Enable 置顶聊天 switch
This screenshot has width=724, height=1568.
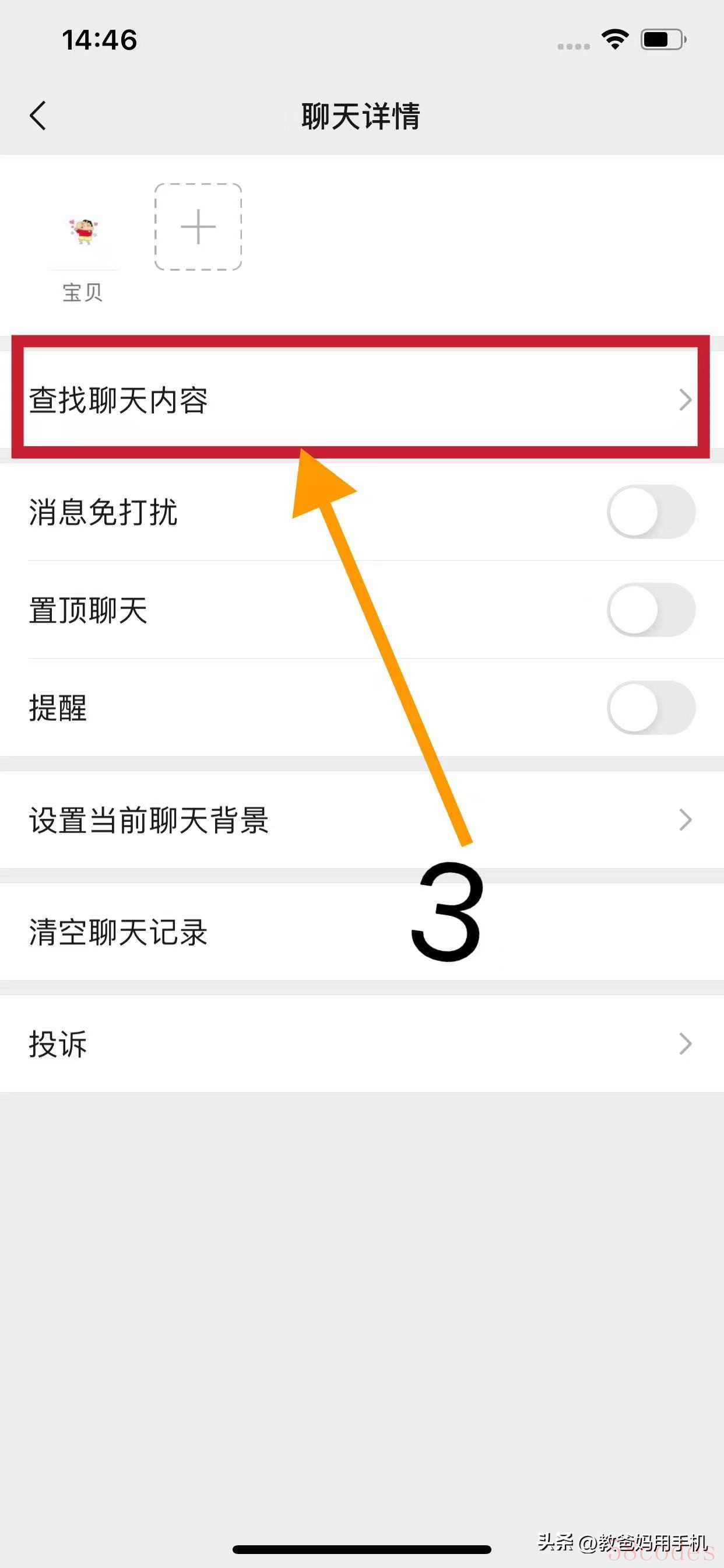coord(651,610)
